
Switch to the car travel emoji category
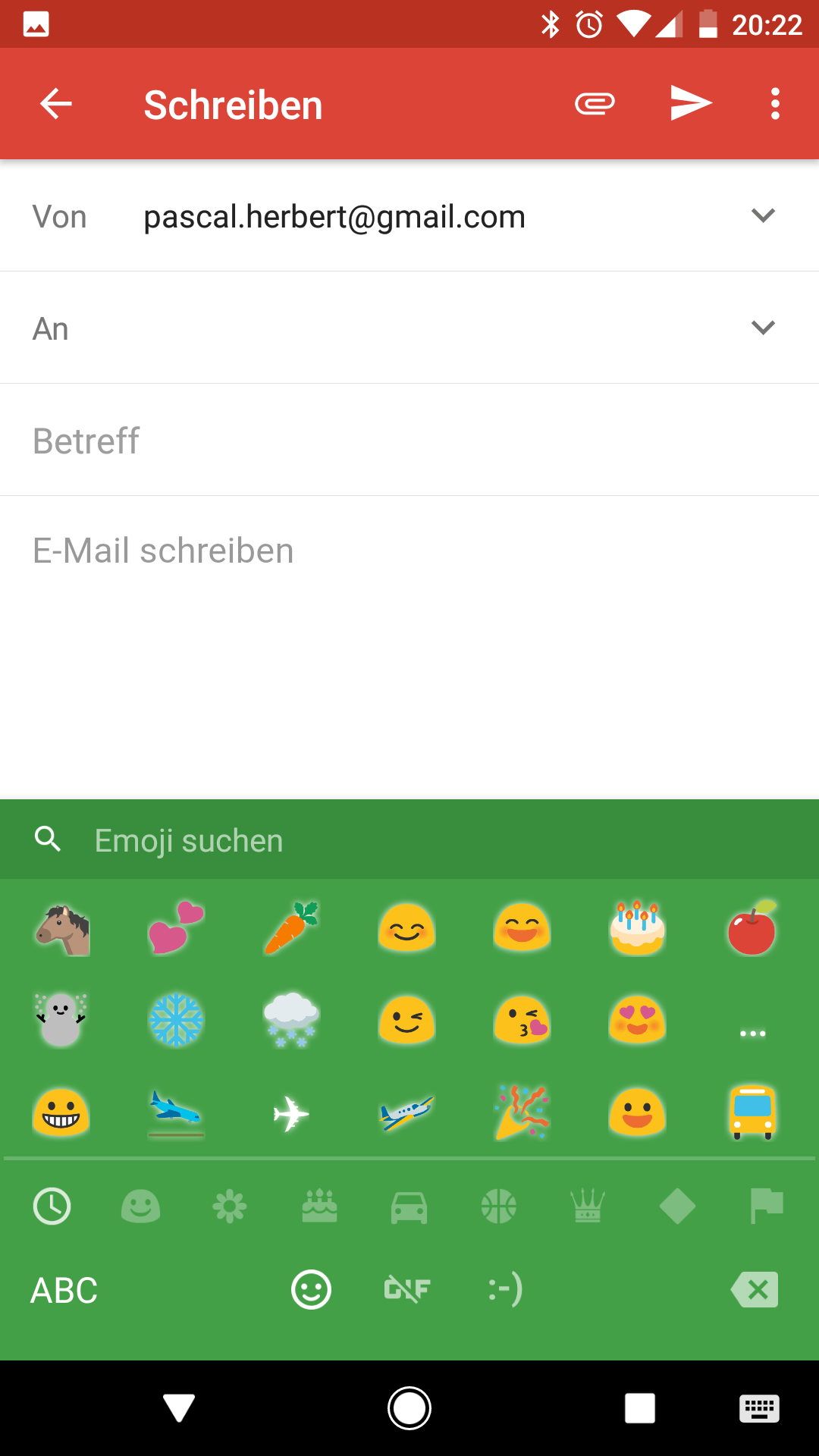coord(409,1206)
